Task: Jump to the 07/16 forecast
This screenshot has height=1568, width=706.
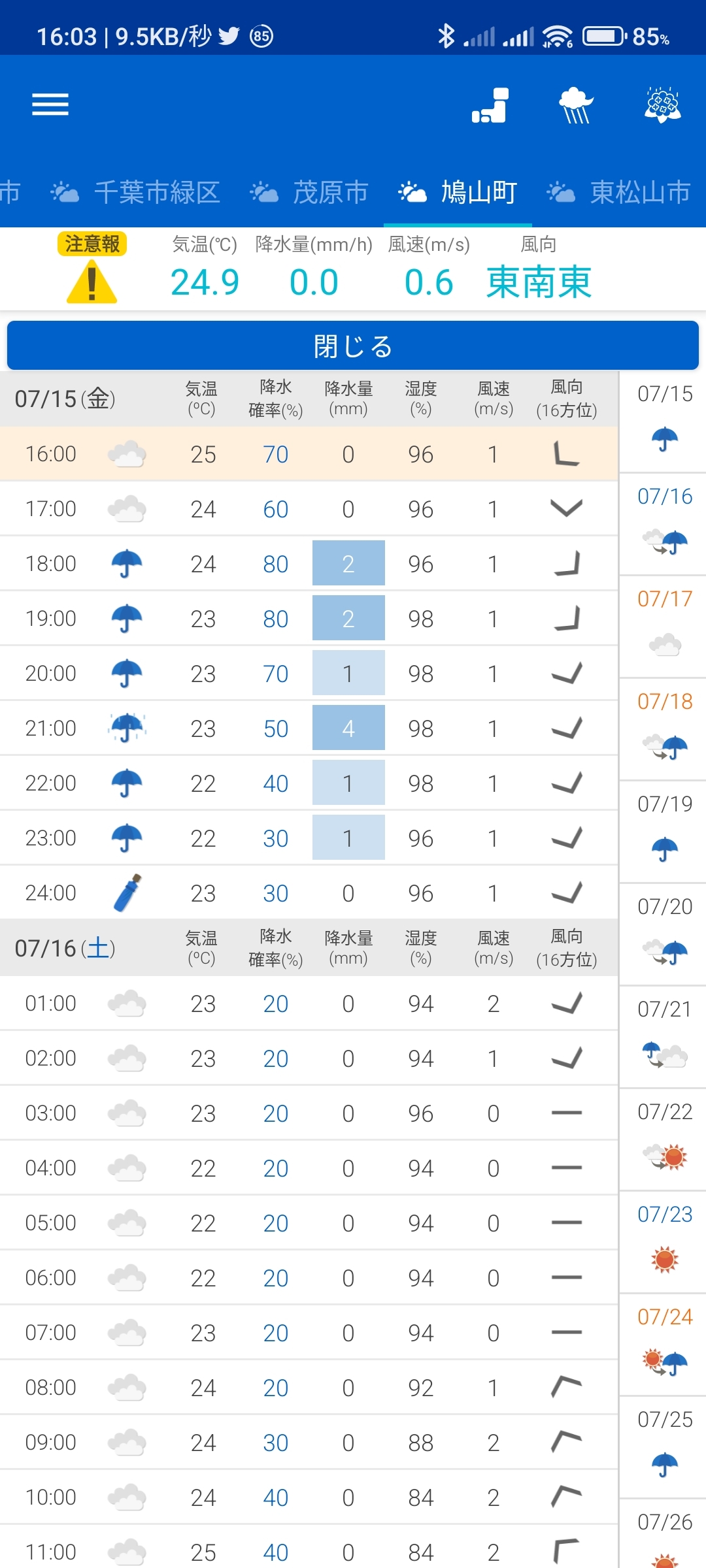Action: 664,524
